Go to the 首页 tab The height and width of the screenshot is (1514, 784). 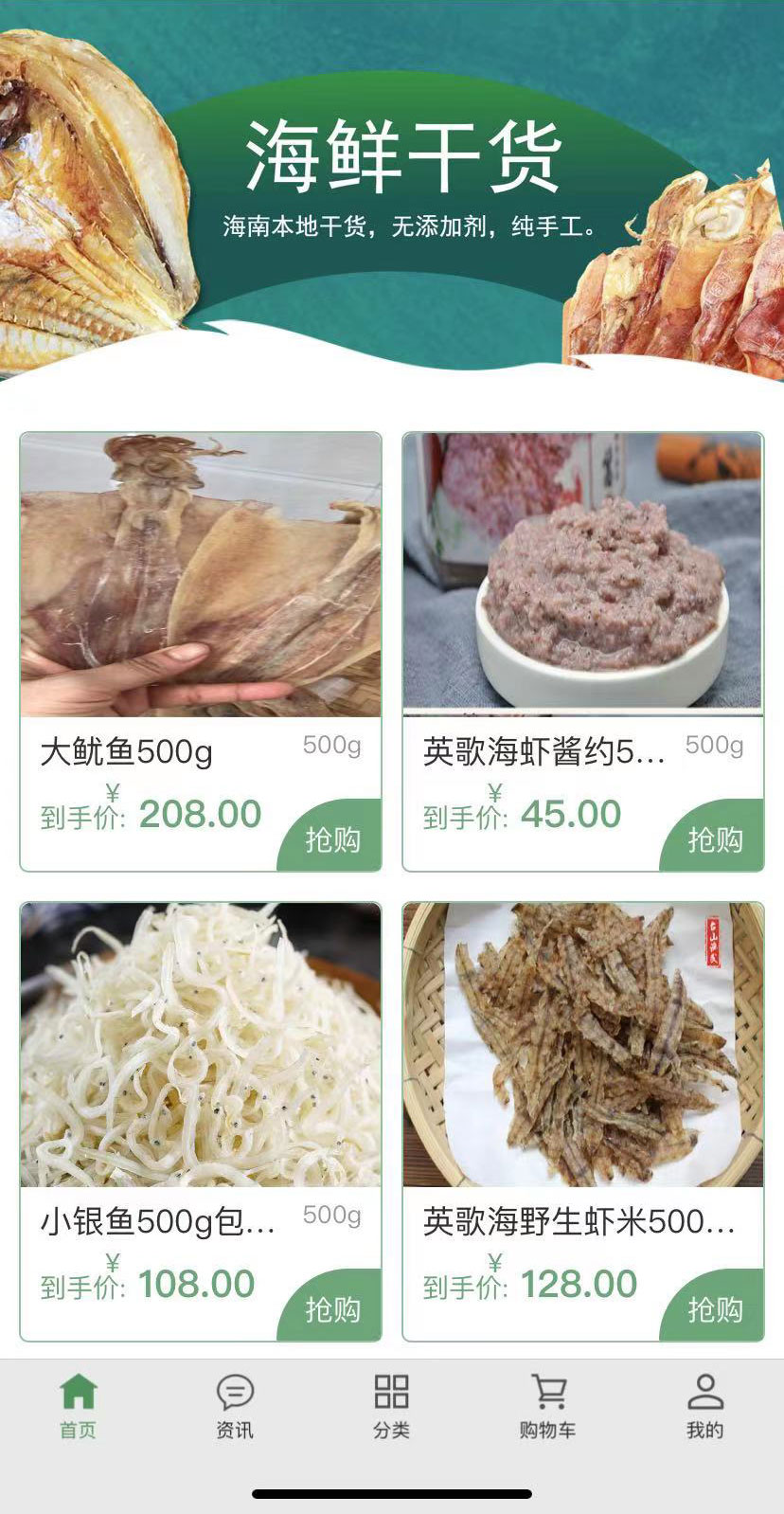tap(79, 1406)
